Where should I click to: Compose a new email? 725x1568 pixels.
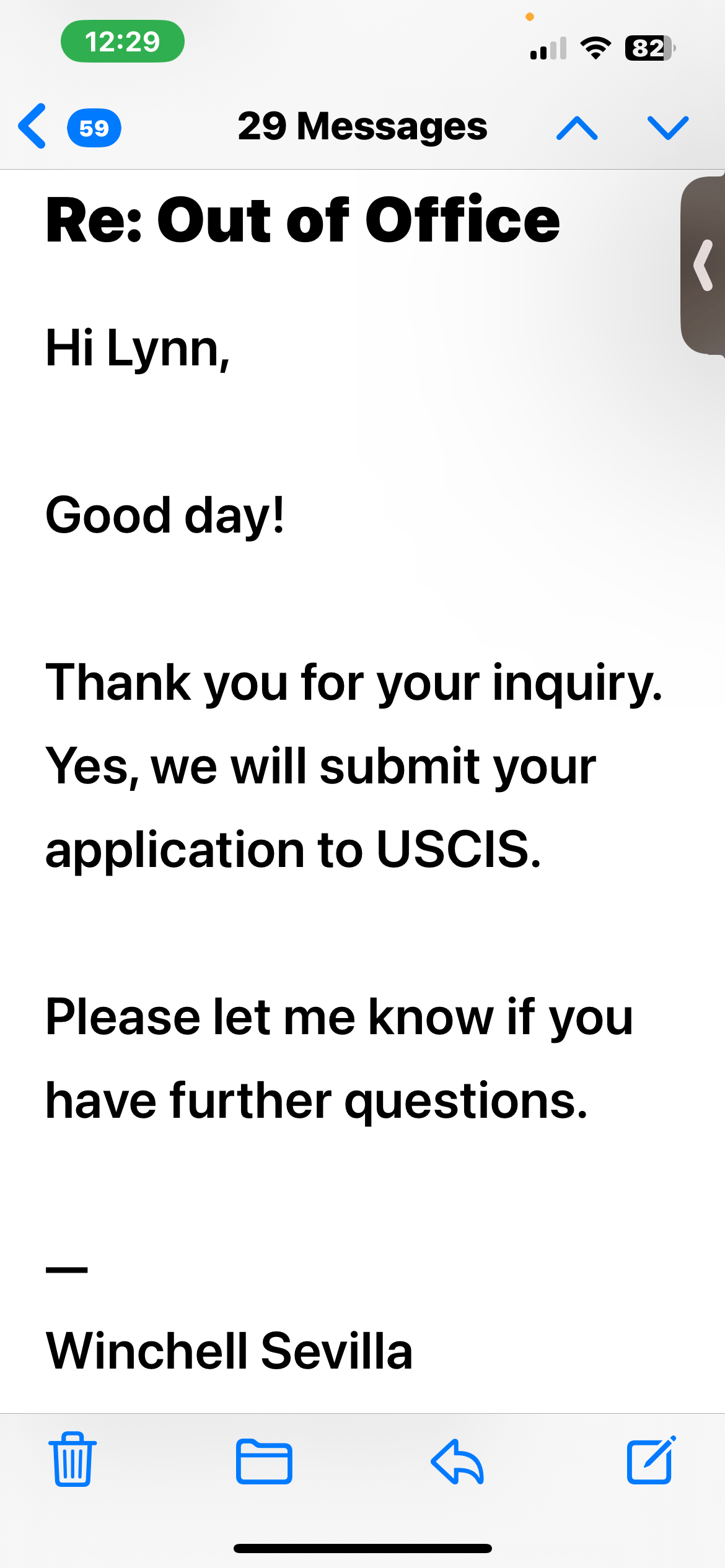coord(651,1460)
